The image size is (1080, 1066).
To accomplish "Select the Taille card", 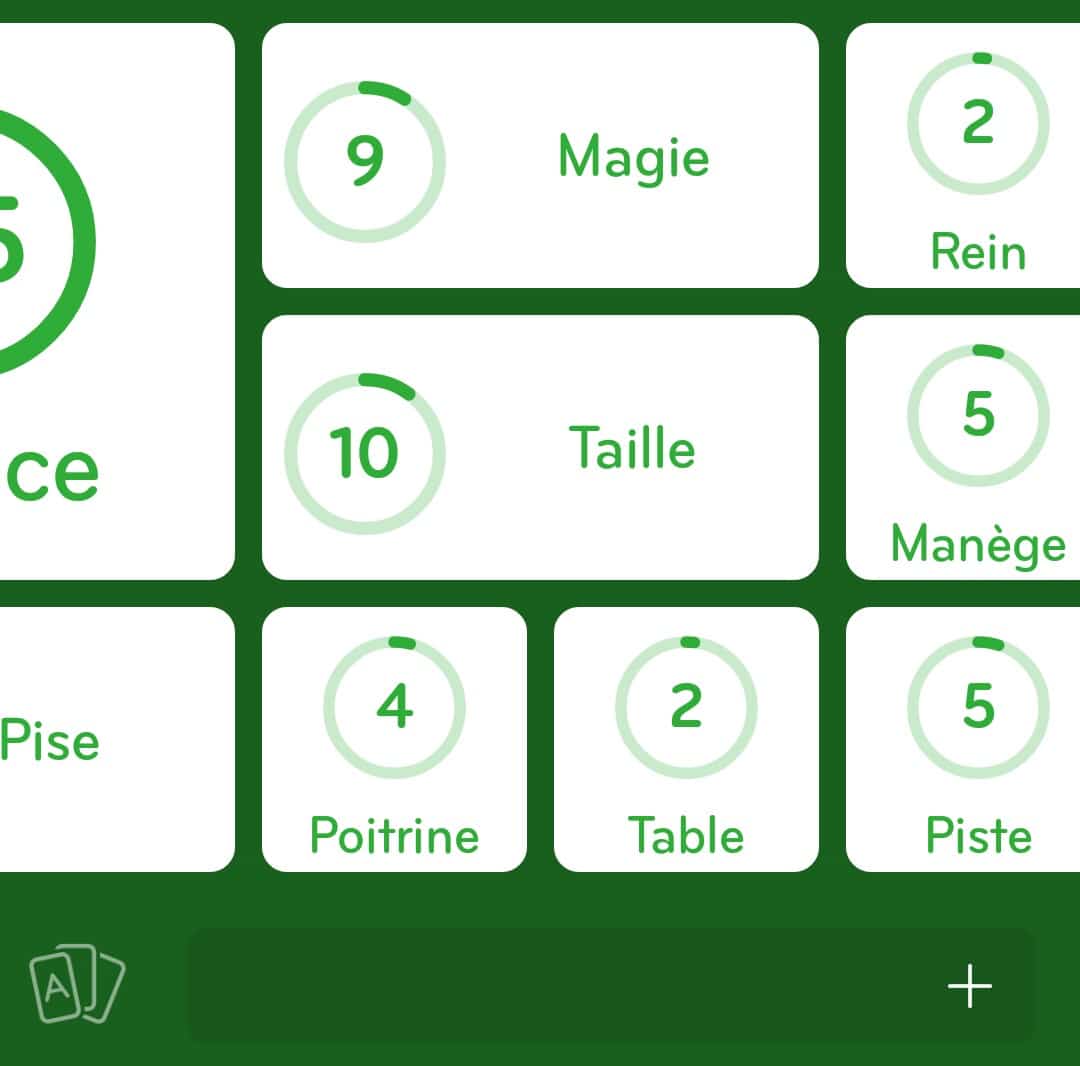I will (x=540, y=447).
